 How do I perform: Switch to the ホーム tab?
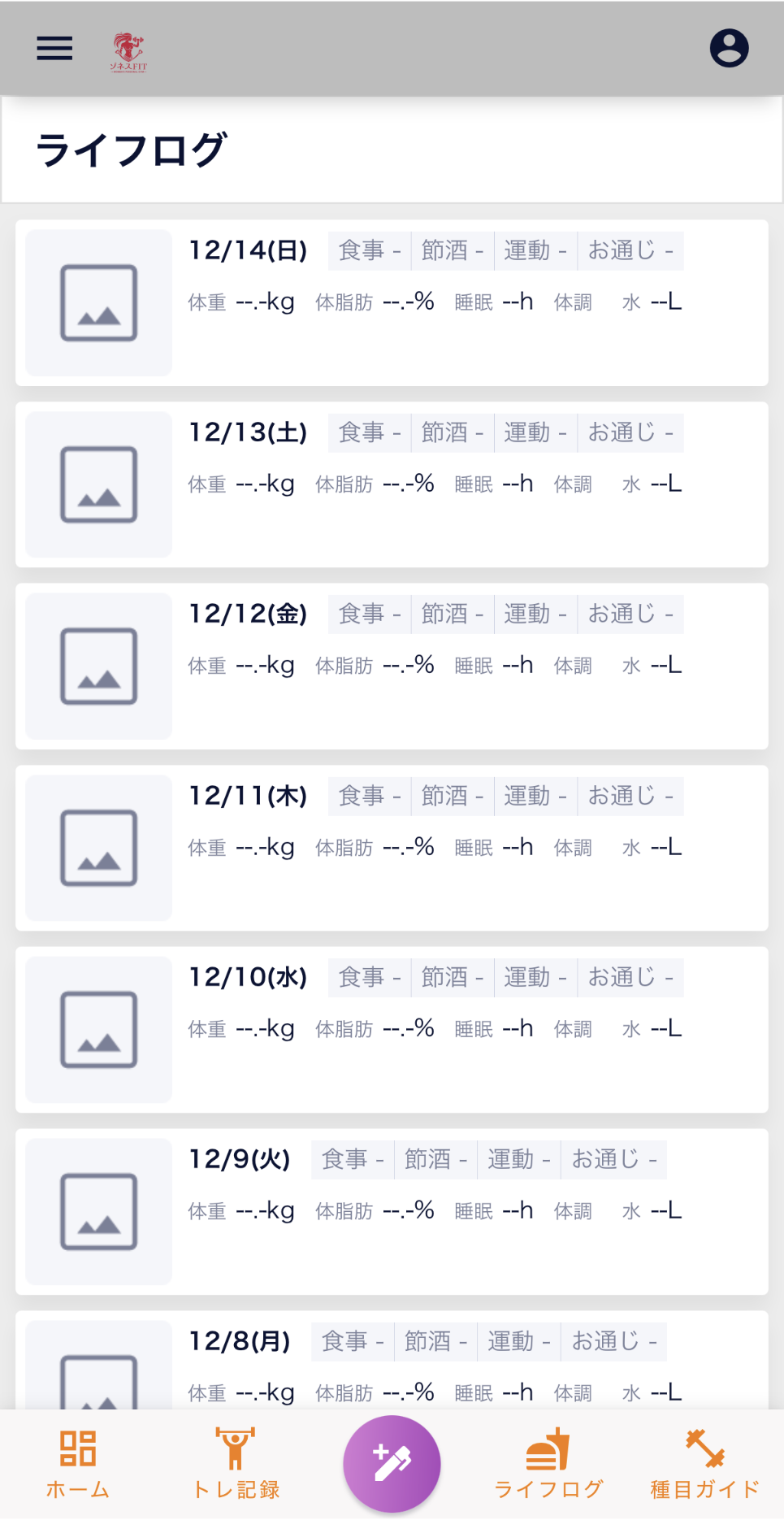tap(78, 1465)
